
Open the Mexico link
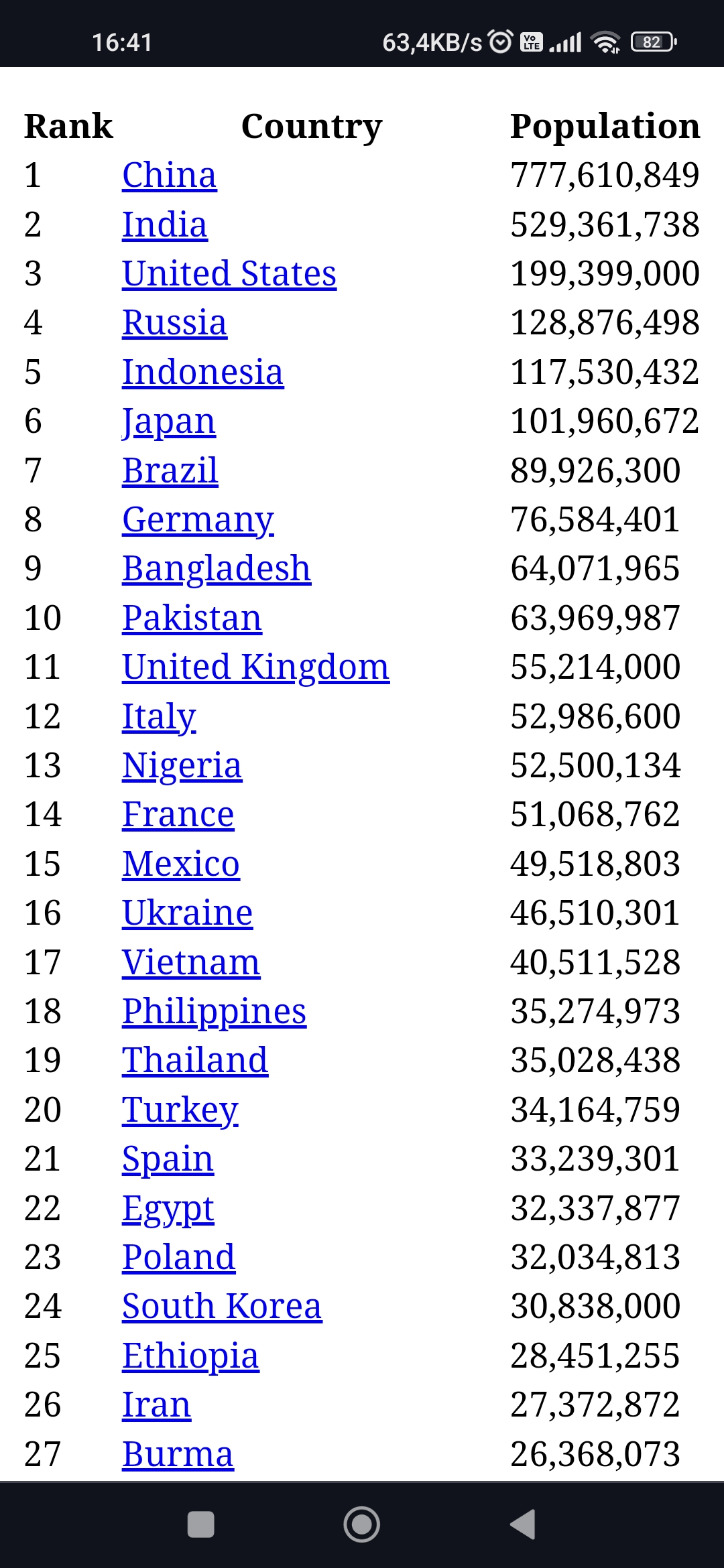click(x=180, y=864)
